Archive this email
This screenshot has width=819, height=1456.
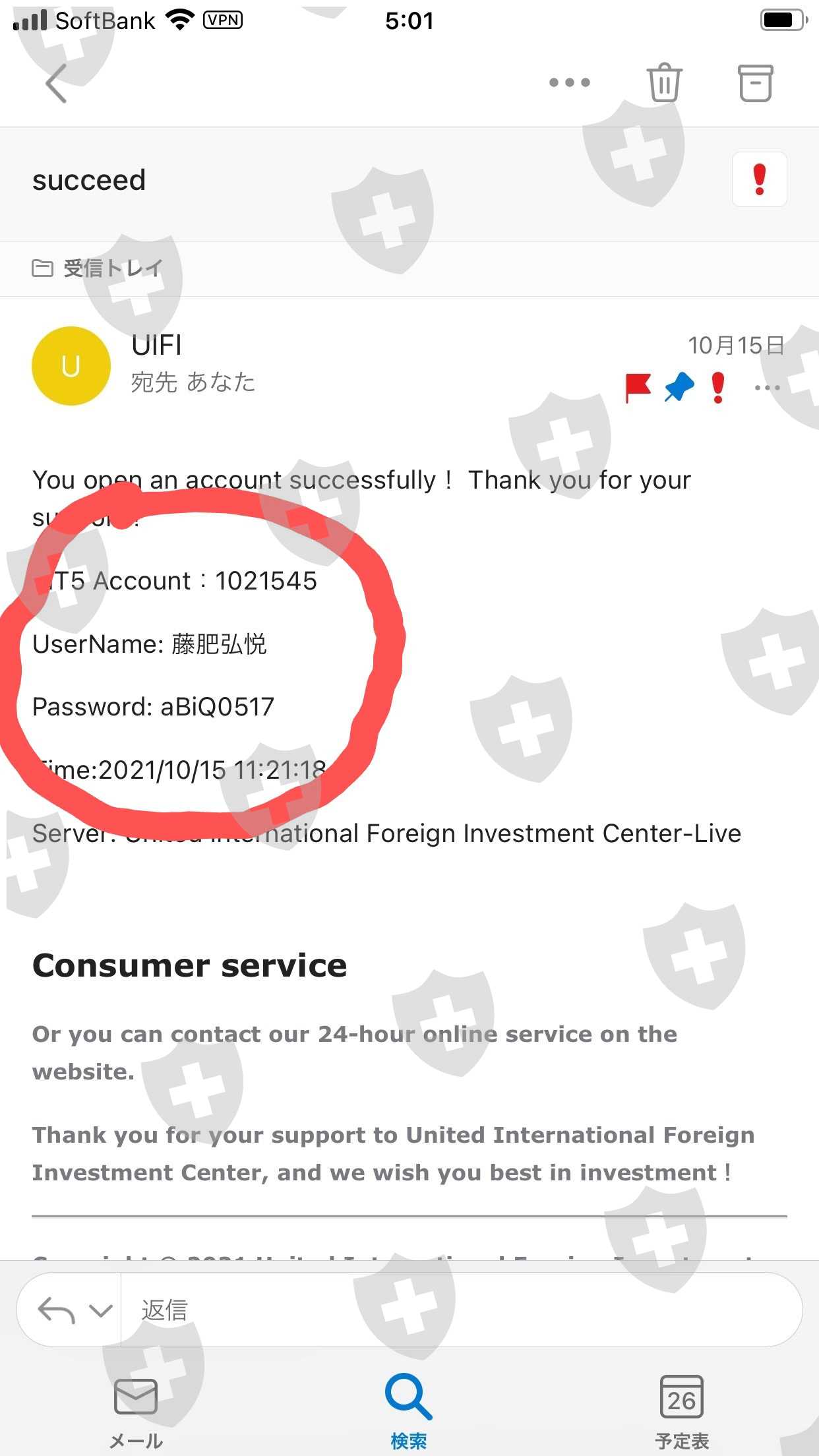[x=755, y=82]
